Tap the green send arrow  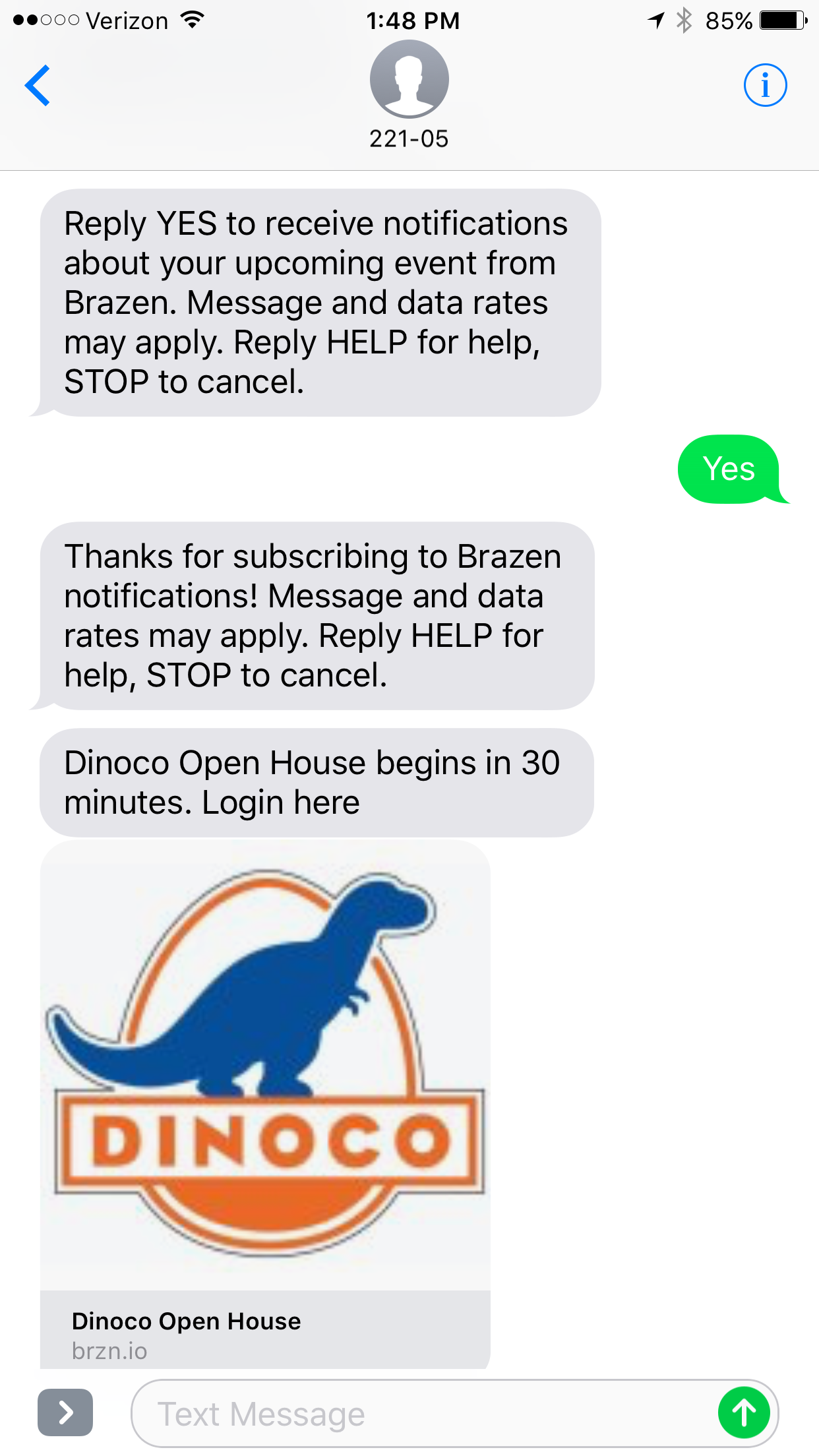pyautogui.click(x=744, y=1413)
